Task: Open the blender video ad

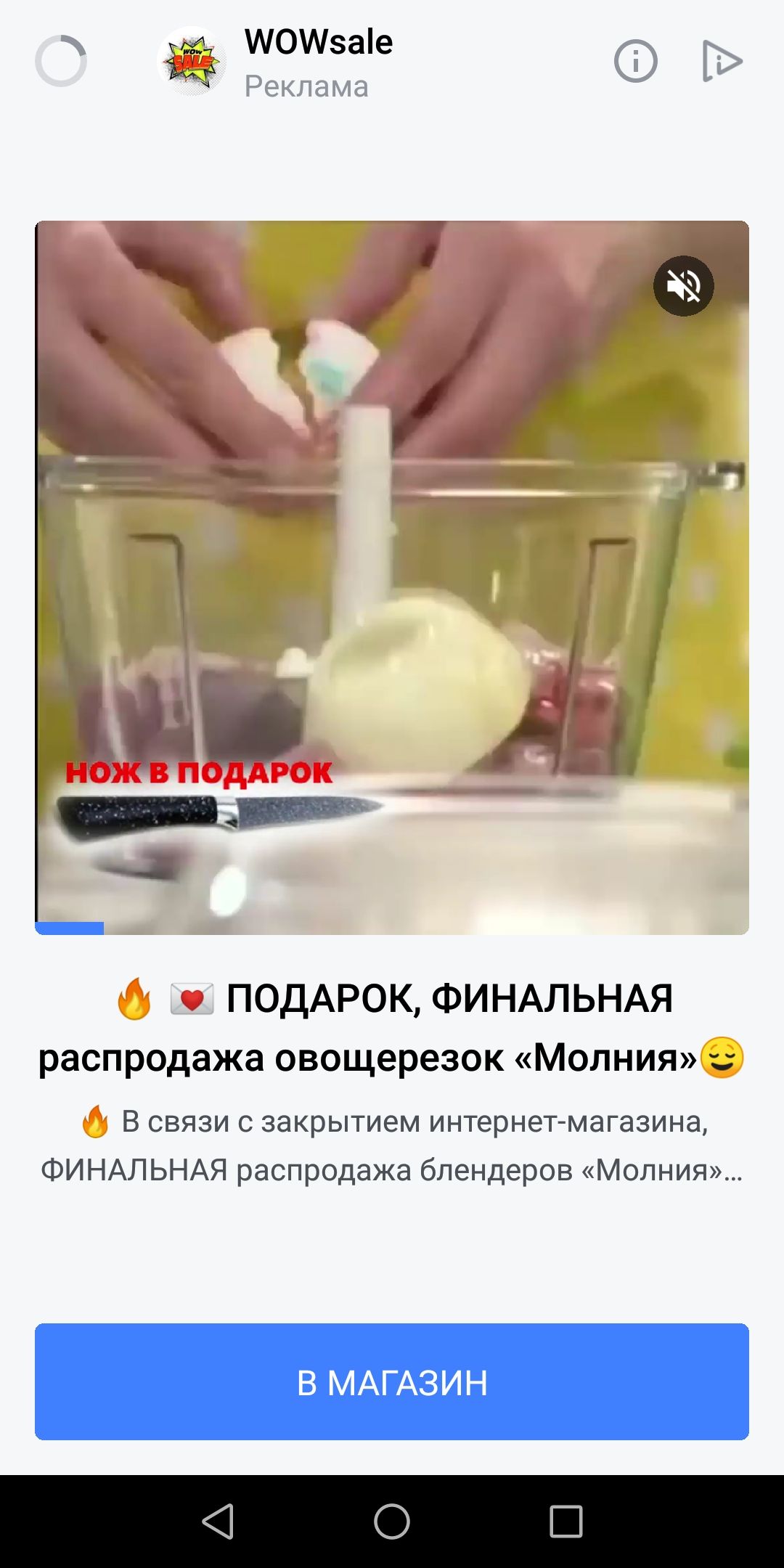Action: pyautogui.click(x=392, y=577)
